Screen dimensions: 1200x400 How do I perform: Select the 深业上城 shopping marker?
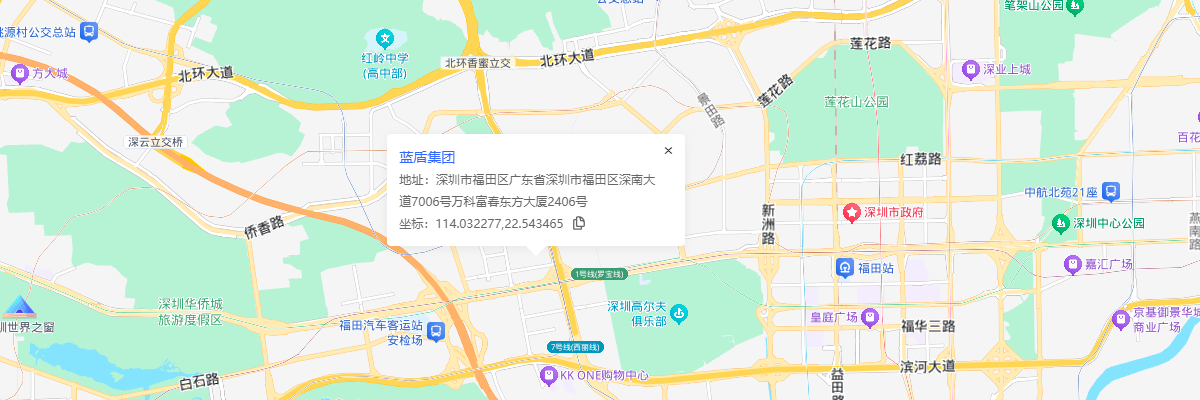coord(969,70)
